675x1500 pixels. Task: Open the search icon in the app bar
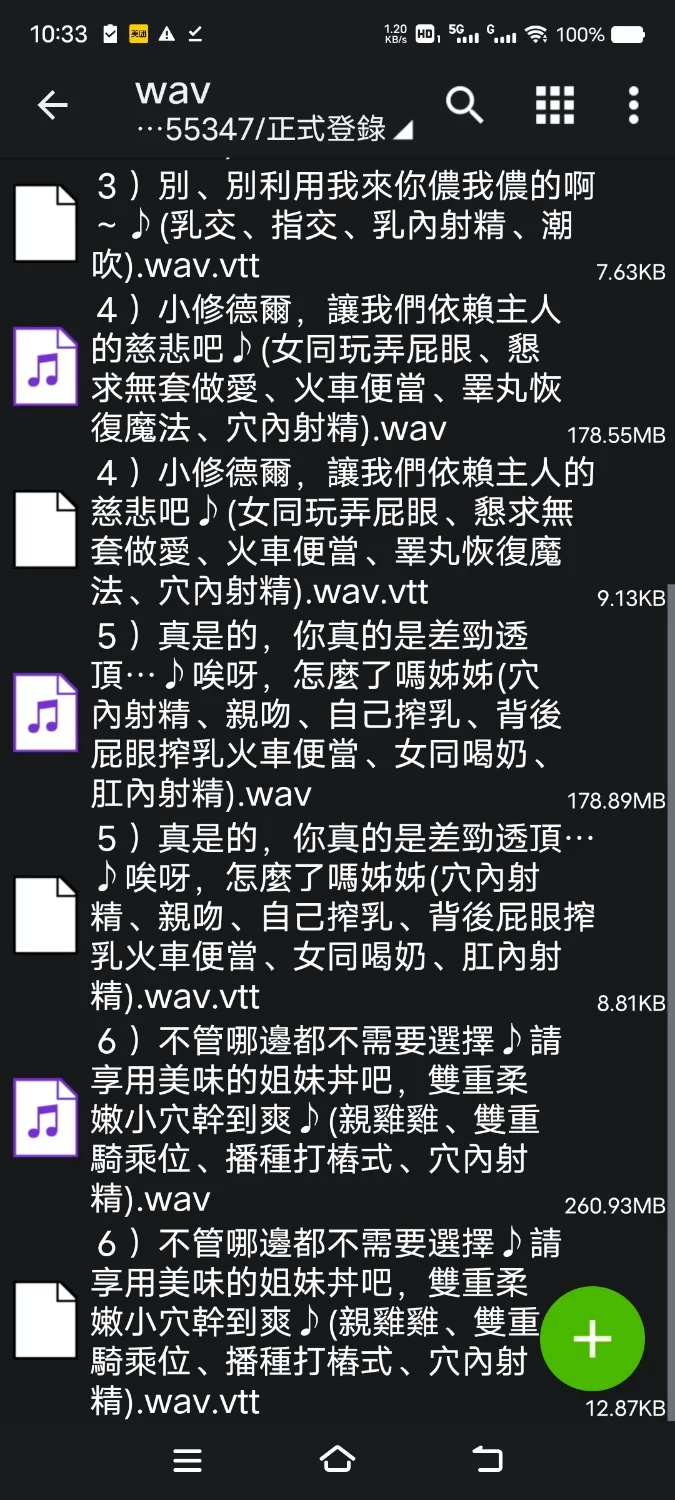[464, 104]
